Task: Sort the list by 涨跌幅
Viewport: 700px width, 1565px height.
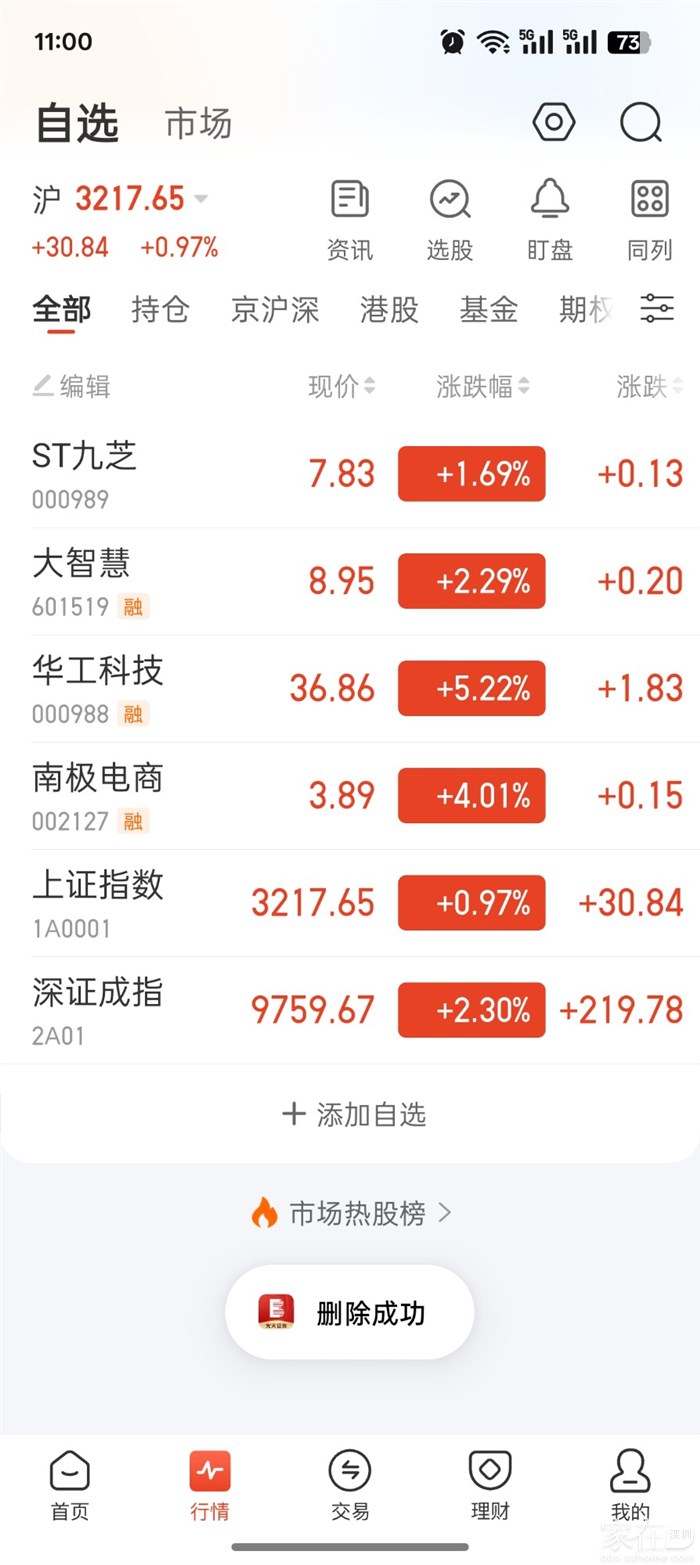Action: (483, 386)
